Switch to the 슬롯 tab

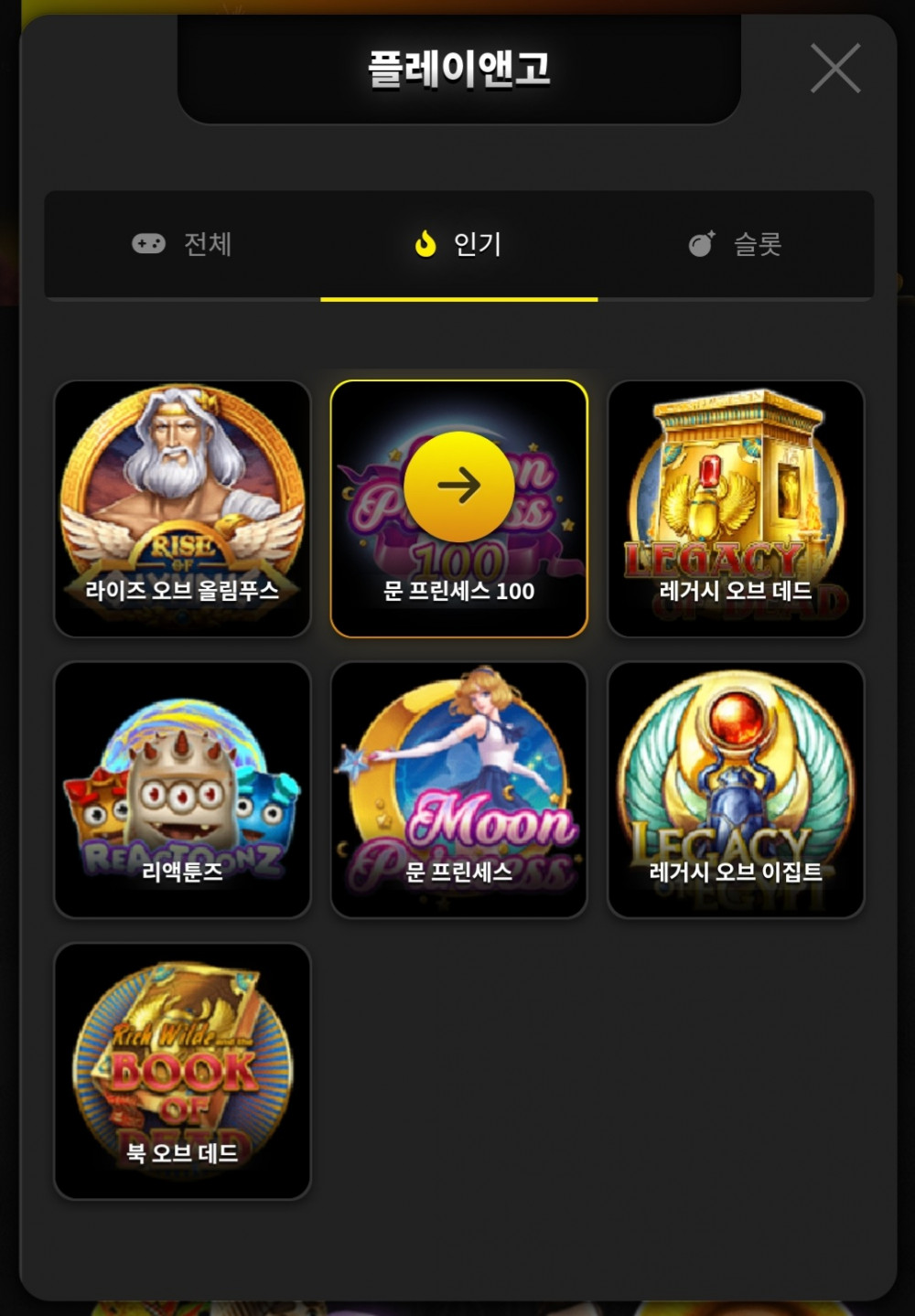coord(736,244)
